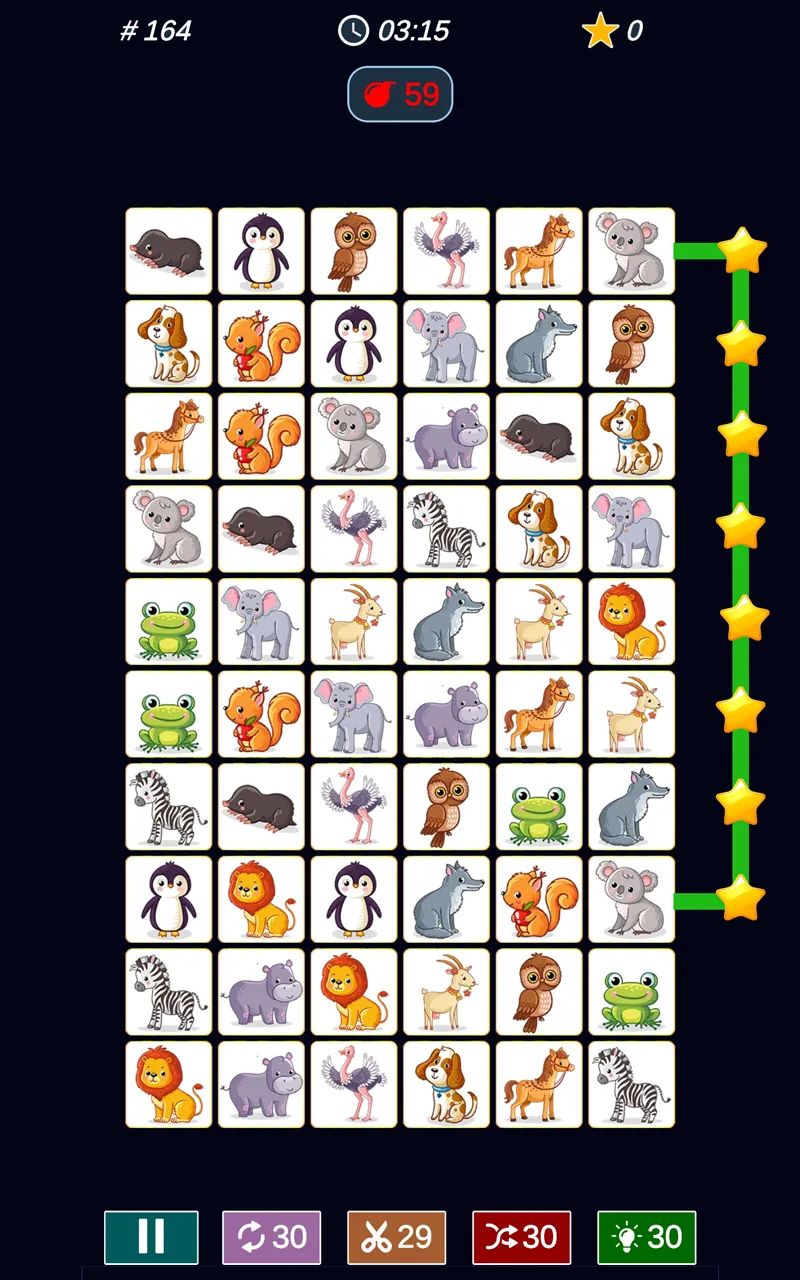Image resolution: width=800 pixels, height=1280 pixels.
Task: Pause the game
Action: (x=151, y=1237)
